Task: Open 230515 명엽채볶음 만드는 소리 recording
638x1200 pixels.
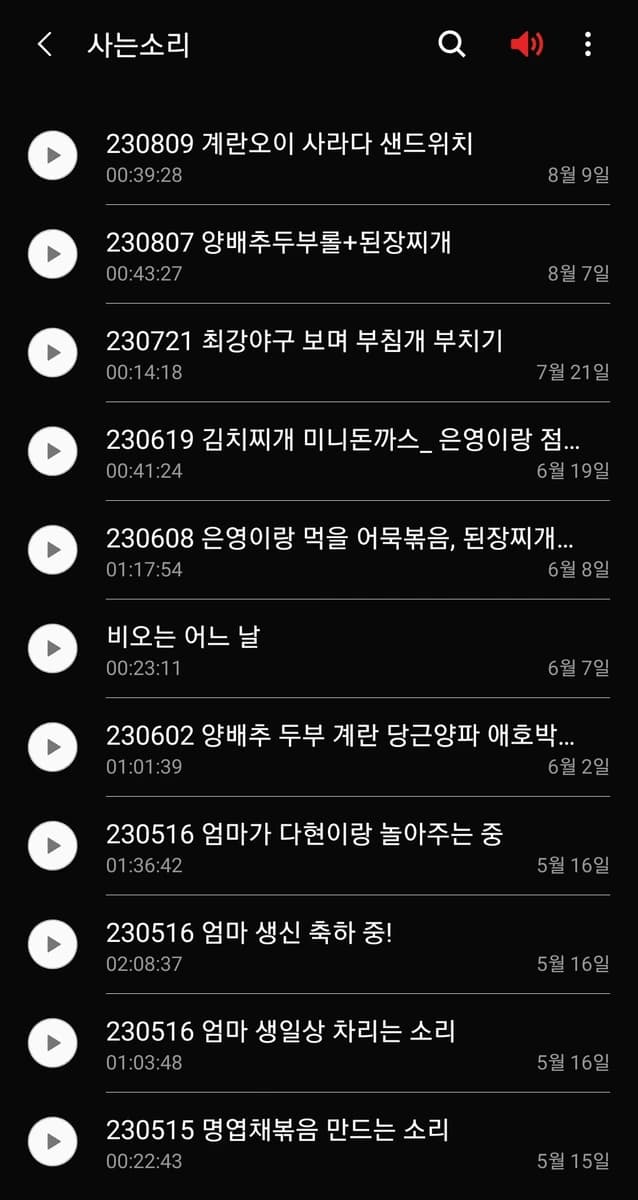Action: [x=358, y=1142]
